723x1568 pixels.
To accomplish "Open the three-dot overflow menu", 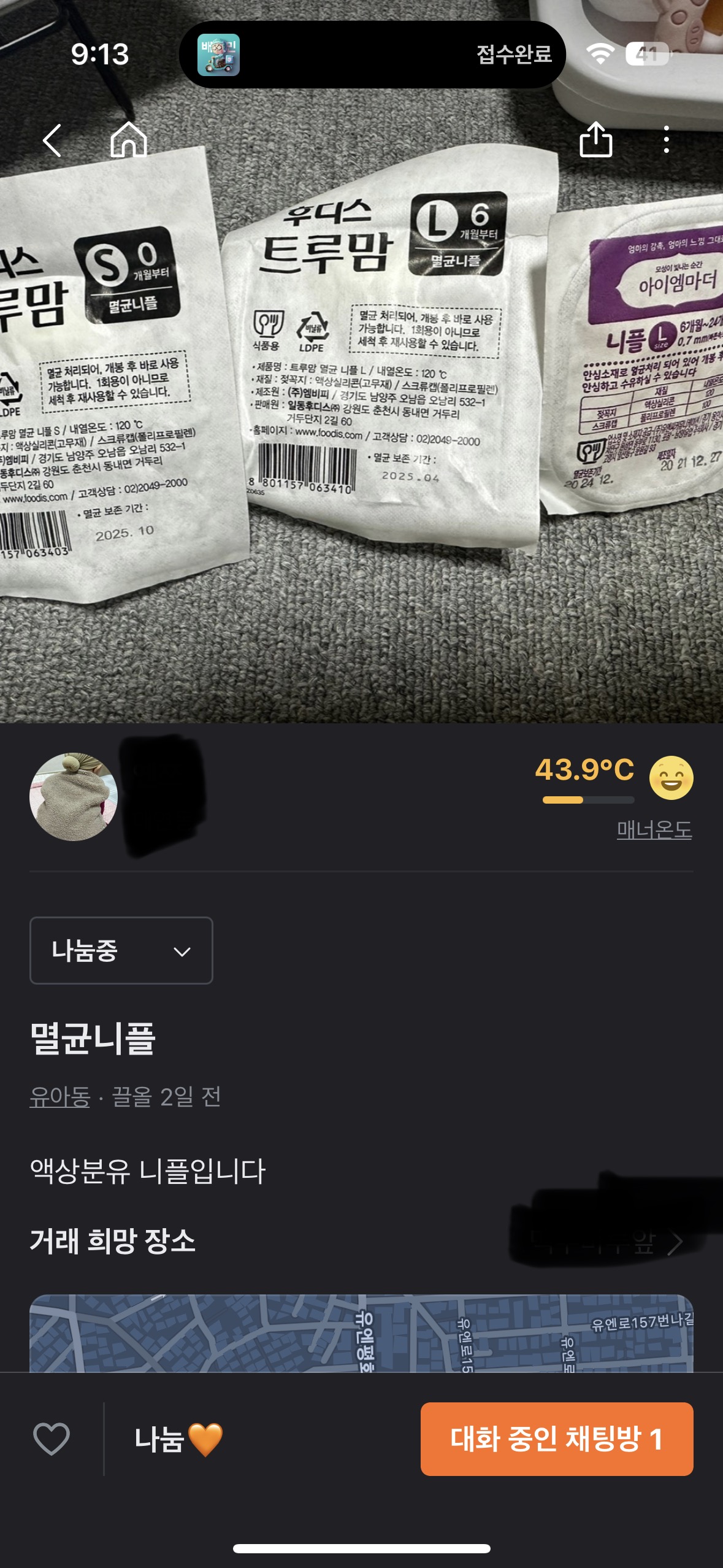I will click(666, 140).
